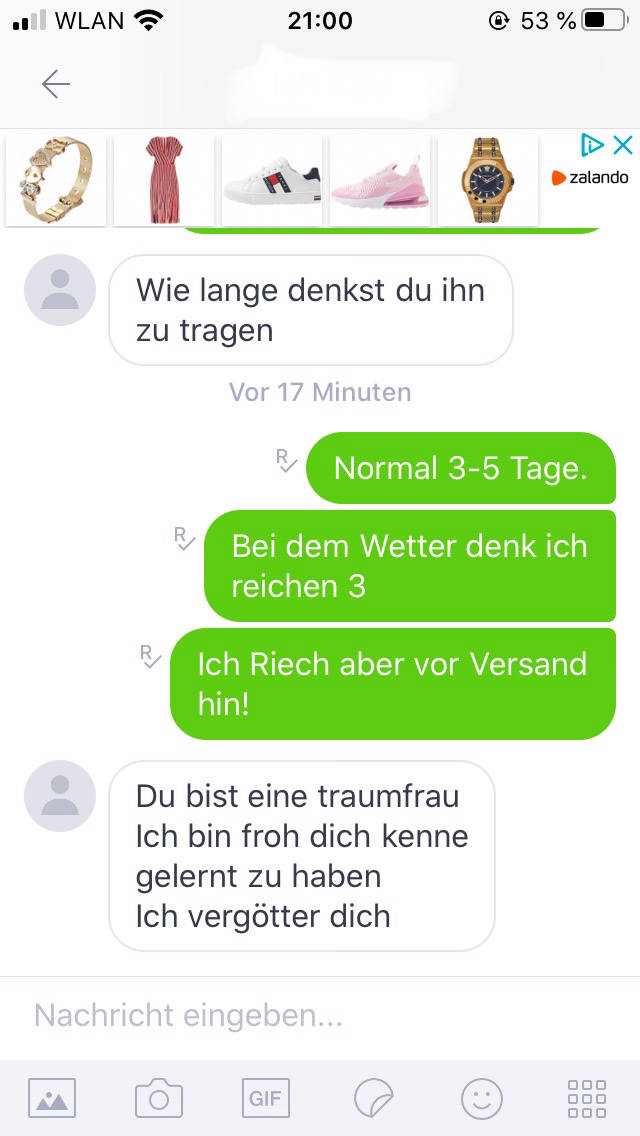View the white sneaker ad product
Viewport: 640px width, 1136px height.
tap(272, 181)
